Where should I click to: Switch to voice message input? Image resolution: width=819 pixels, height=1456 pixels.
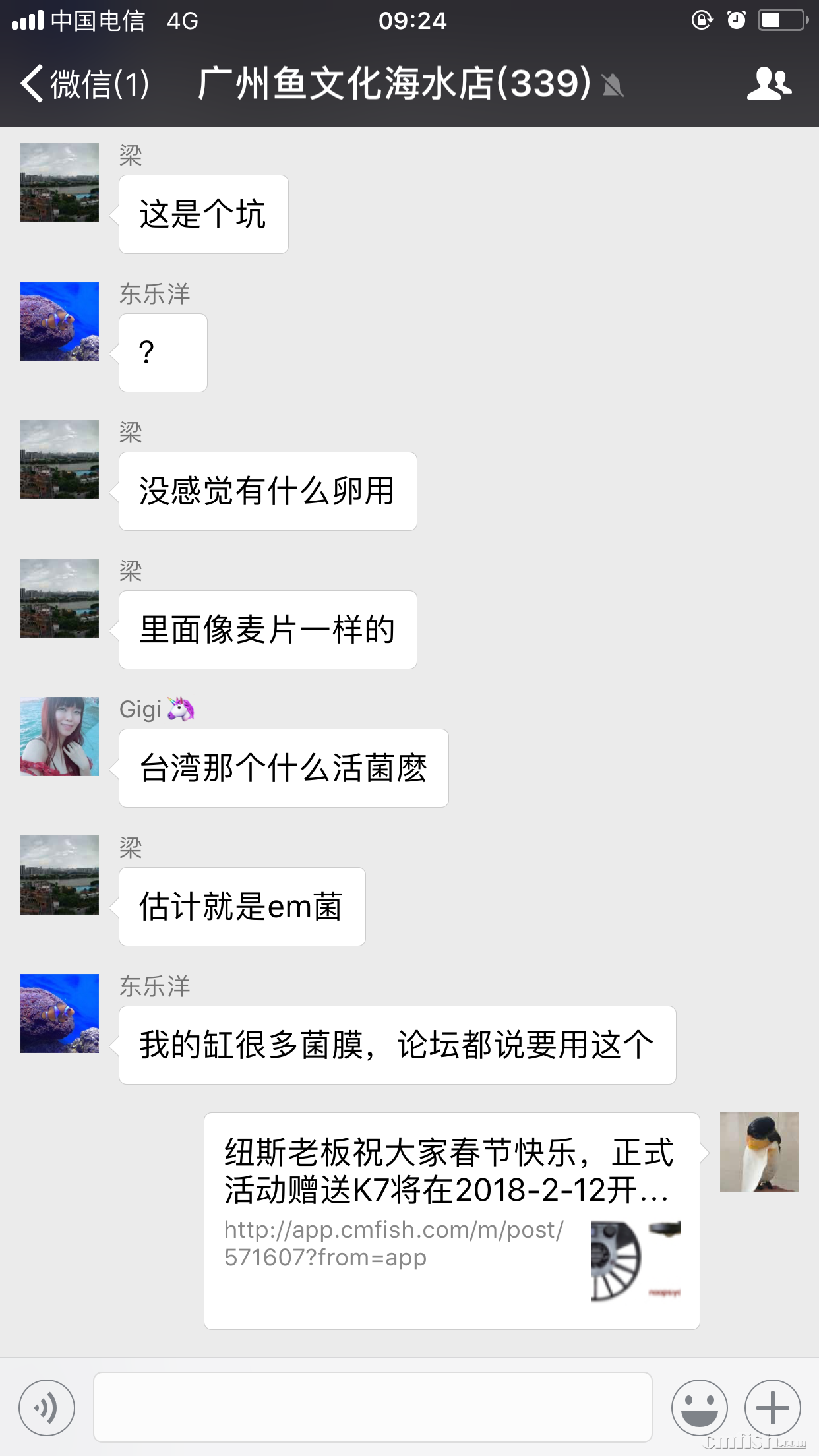(47, 1408)
